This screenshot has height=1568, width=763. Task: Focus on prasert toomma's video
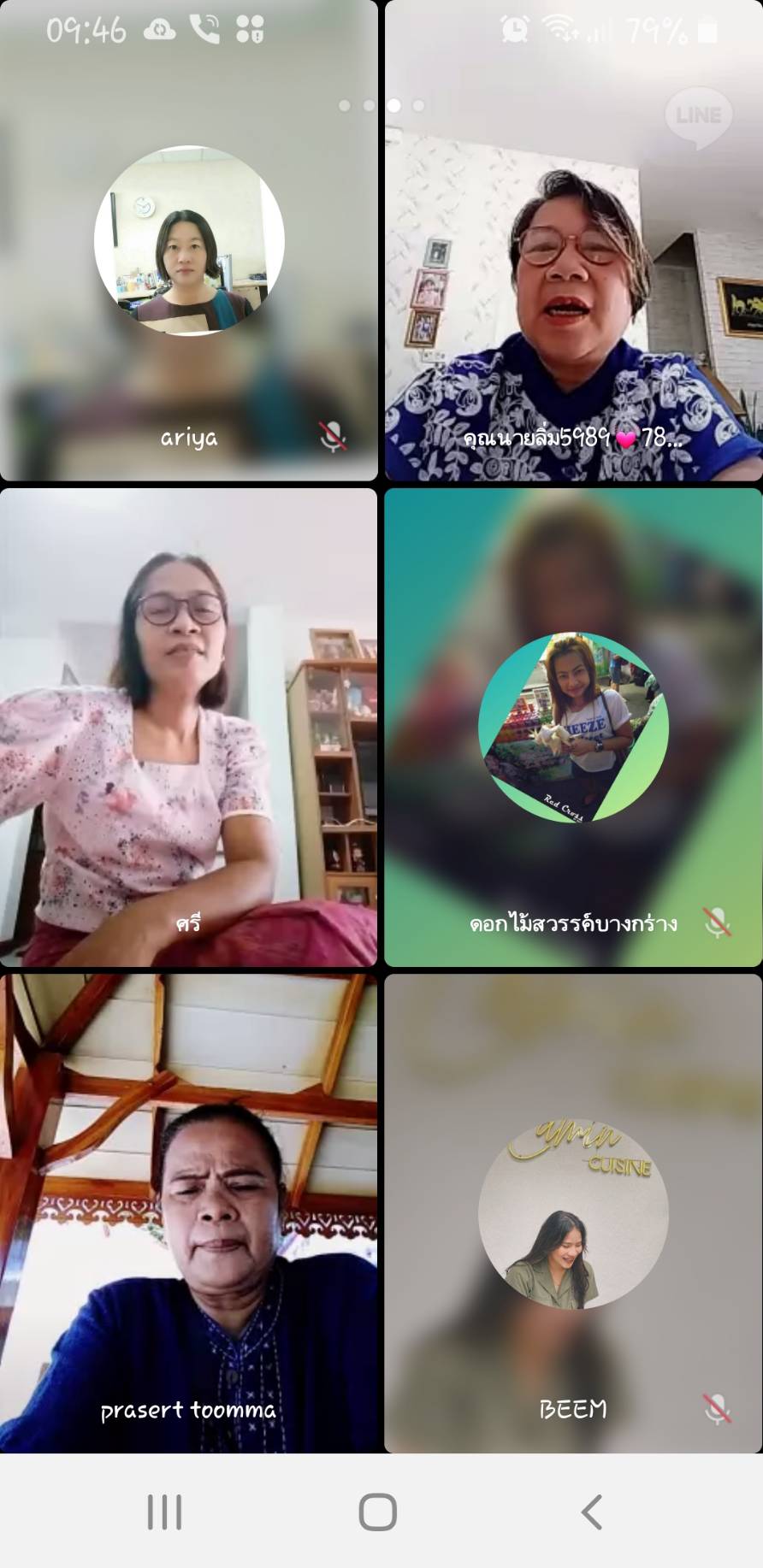point(188,1213)
